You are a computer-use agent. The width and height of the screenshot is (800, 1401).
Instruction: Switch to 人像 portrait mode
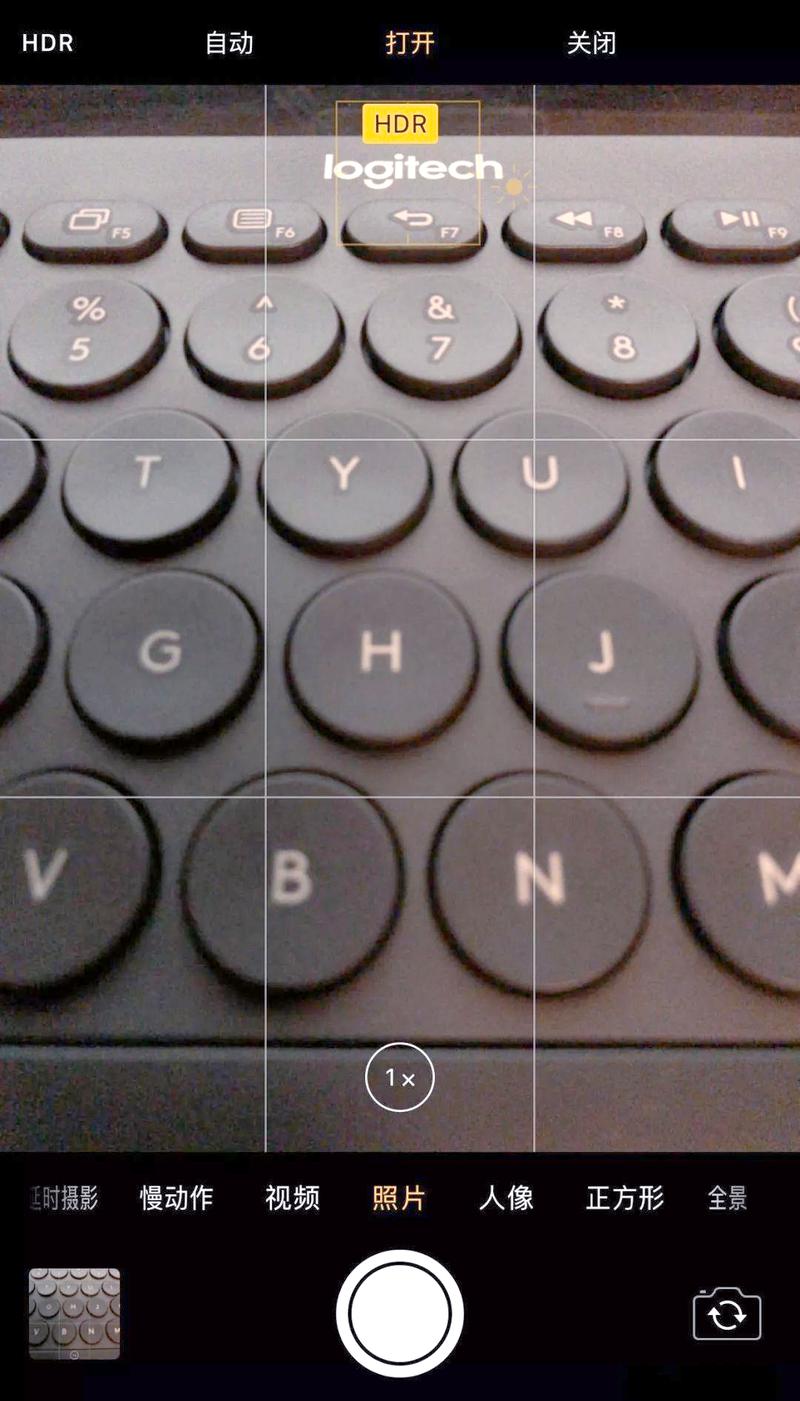506,1197
